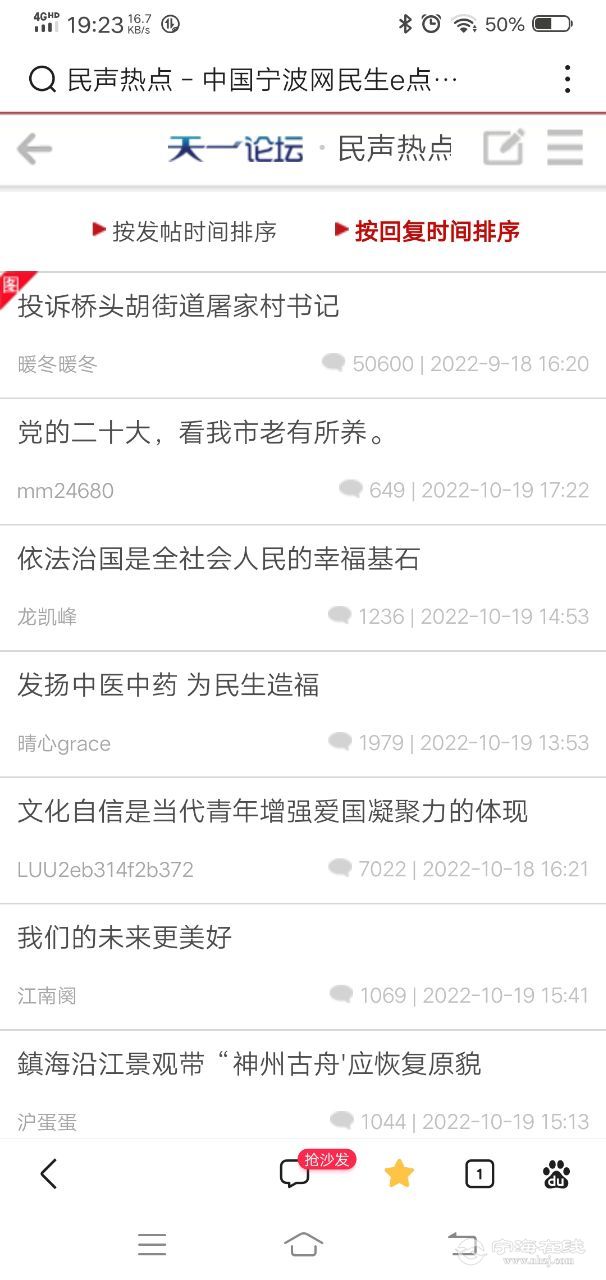View the thread 文化自信是当代青年增强爱国凝聚力的体现
Viewport: 606px width, 1280px height.
tap(272, 811)
